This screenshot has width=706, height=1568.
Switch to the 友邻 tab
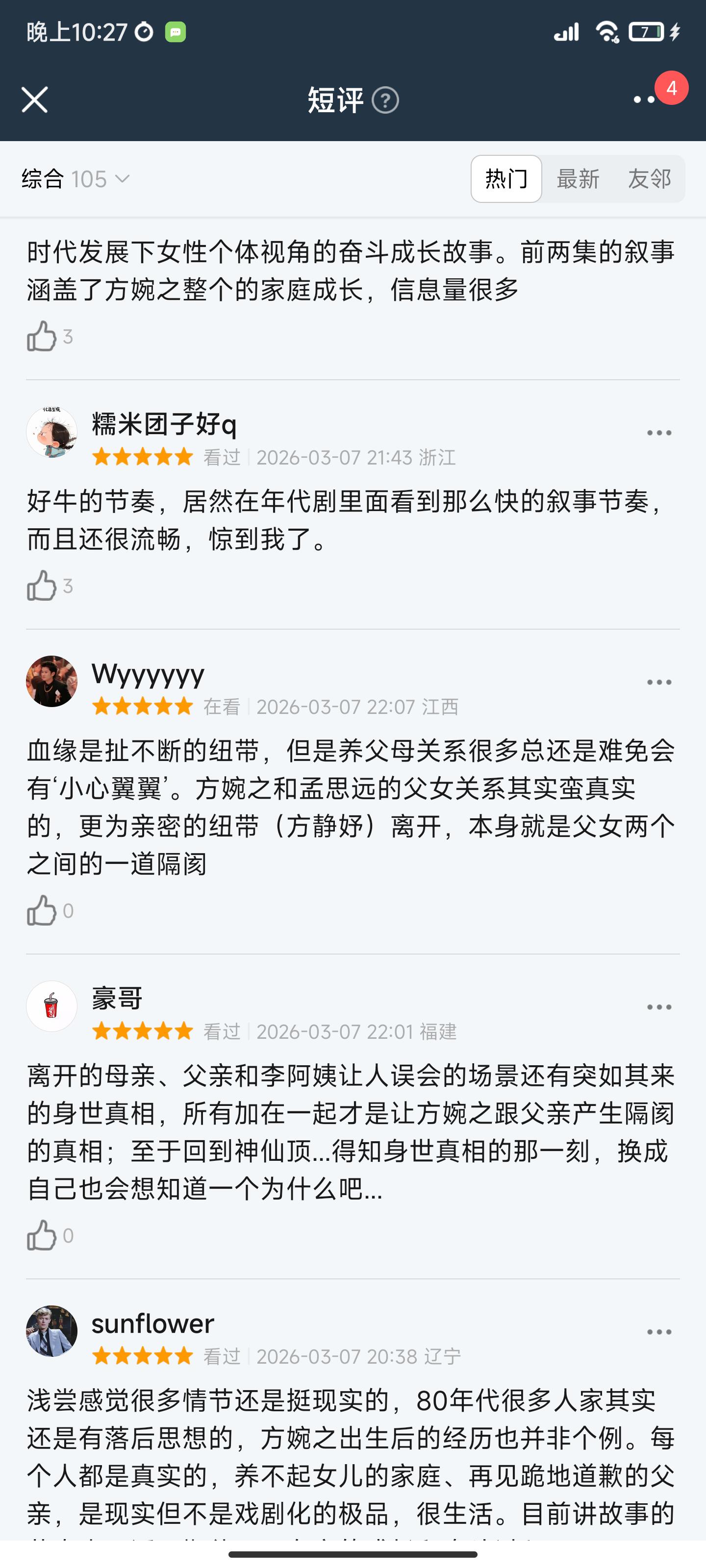click(x=650, y=179)
